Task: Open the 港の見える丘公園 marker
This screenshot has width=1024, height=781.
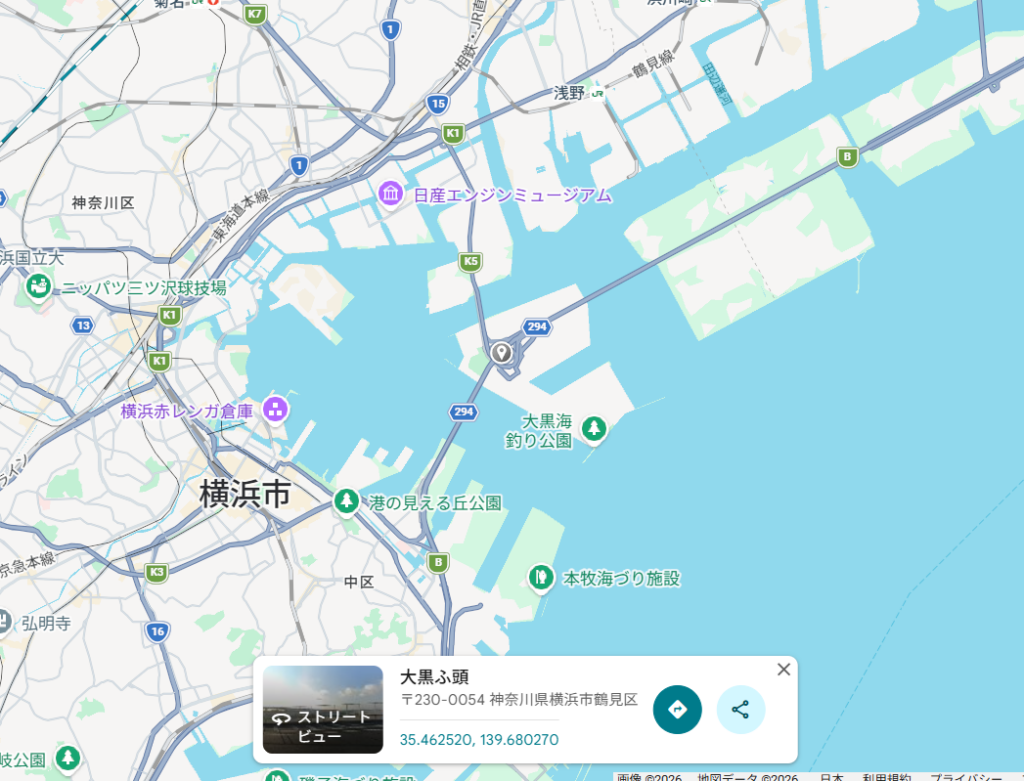Action: click(346, 500)
